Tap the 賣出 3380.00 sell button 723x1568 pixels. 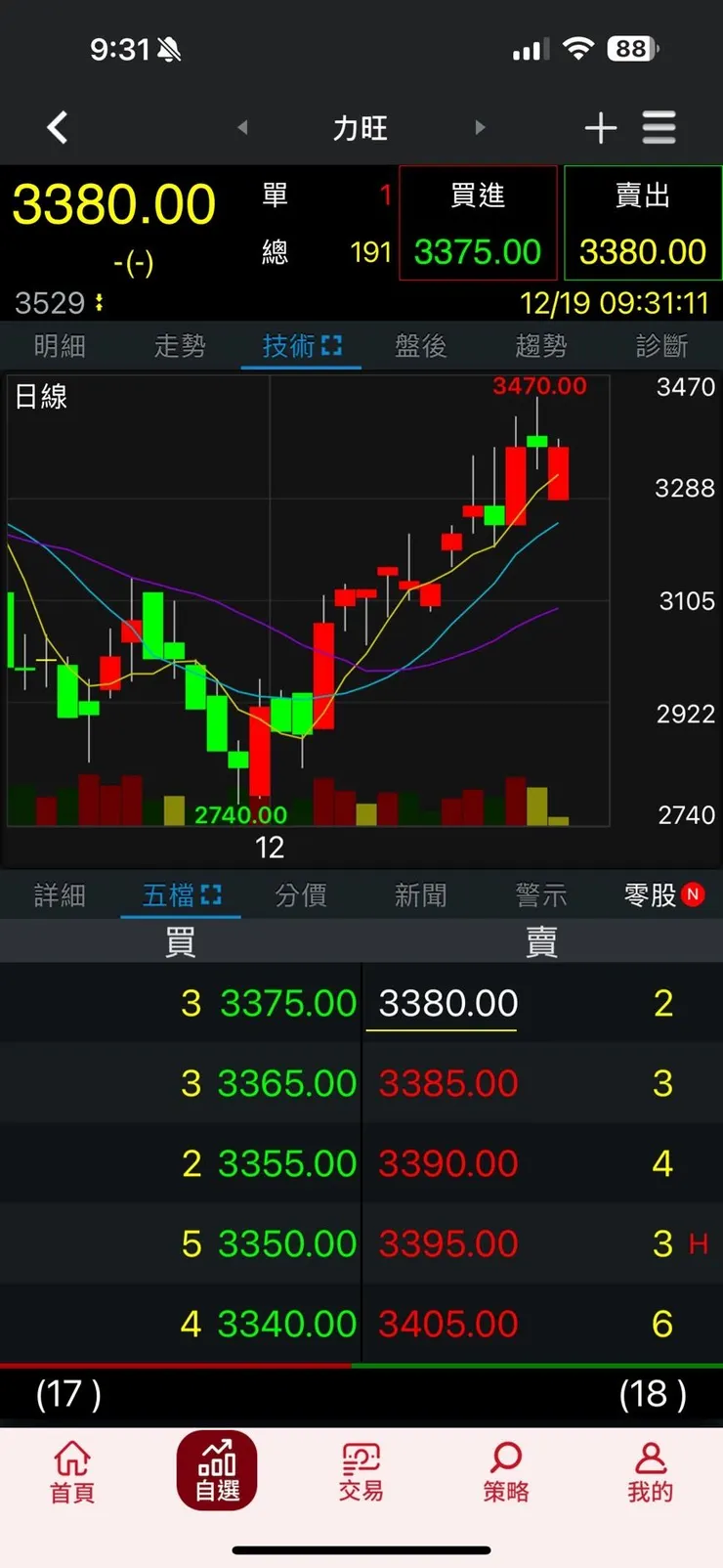tap(642, 223)
